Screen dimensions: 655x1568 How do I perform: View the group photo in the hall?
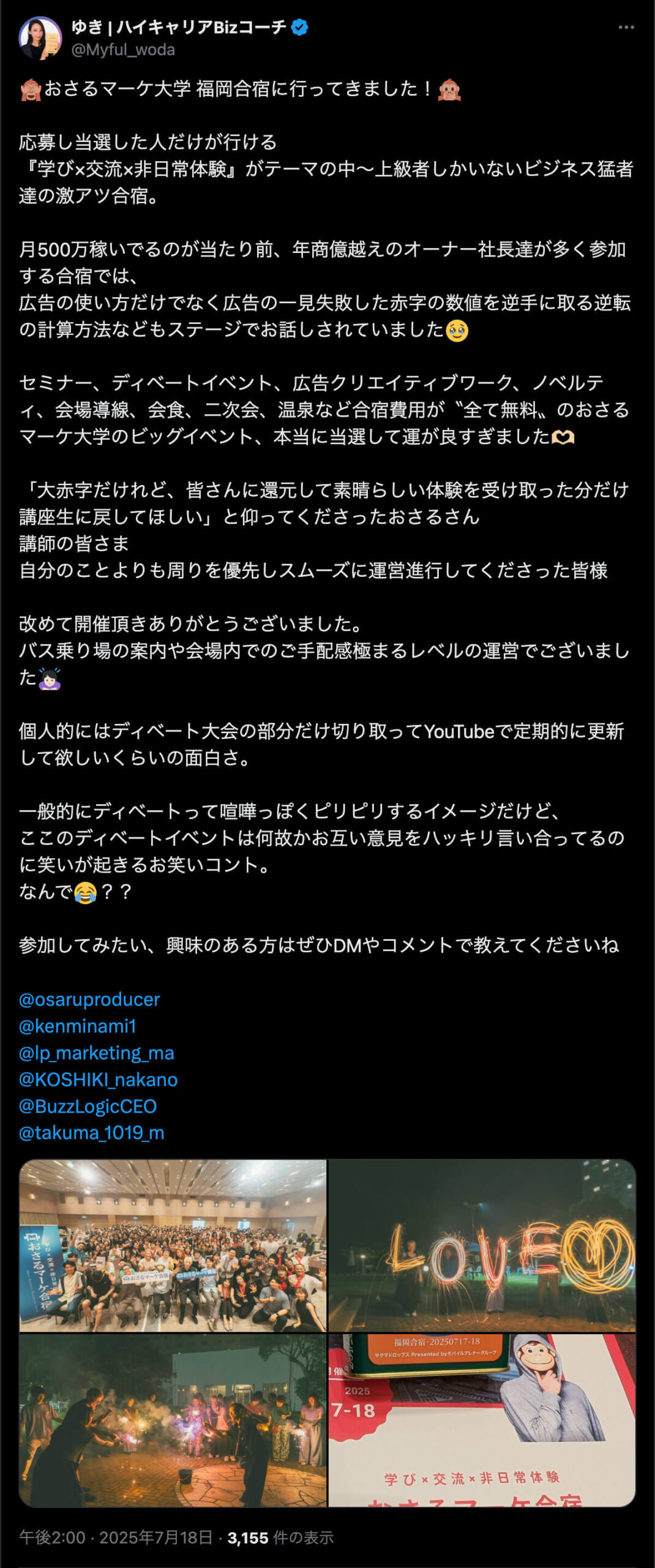[173, 1245]
